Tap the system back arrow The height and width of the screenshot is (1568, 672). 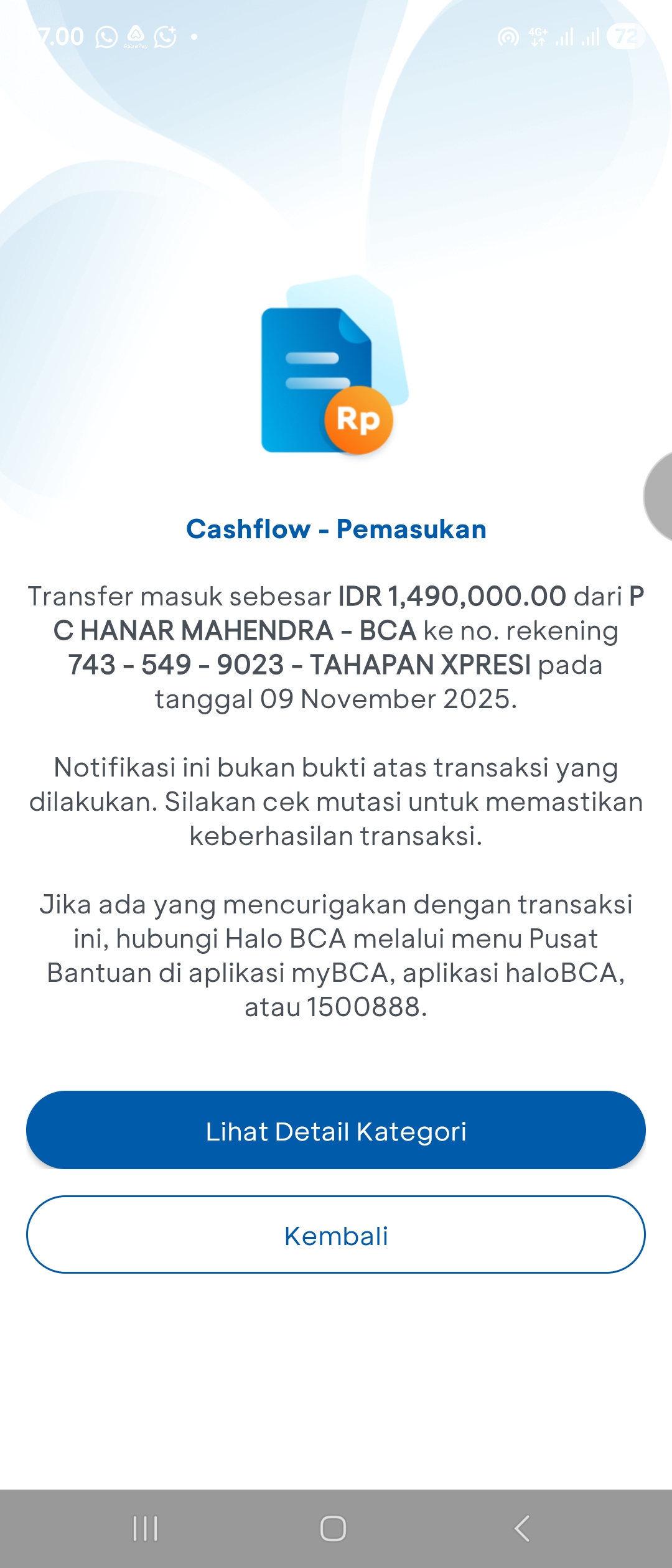(x=521, y=1528)
